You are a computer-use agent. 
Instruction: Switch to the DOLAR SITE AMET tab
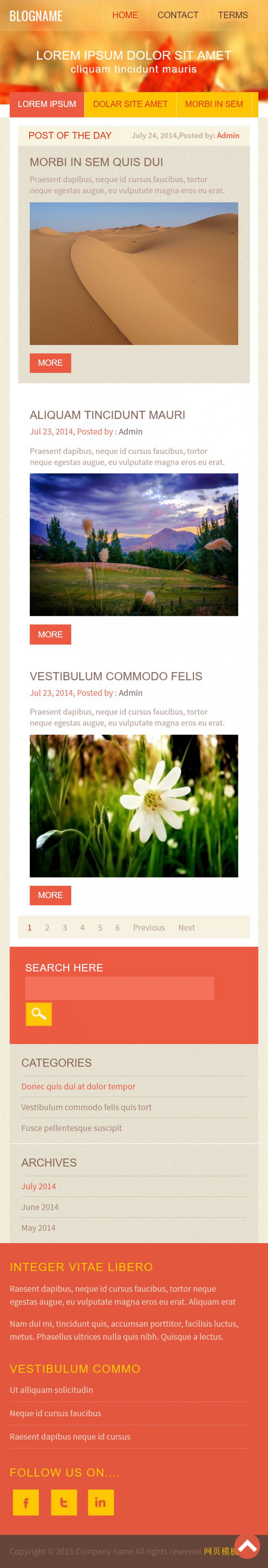[x=130, y=104]
